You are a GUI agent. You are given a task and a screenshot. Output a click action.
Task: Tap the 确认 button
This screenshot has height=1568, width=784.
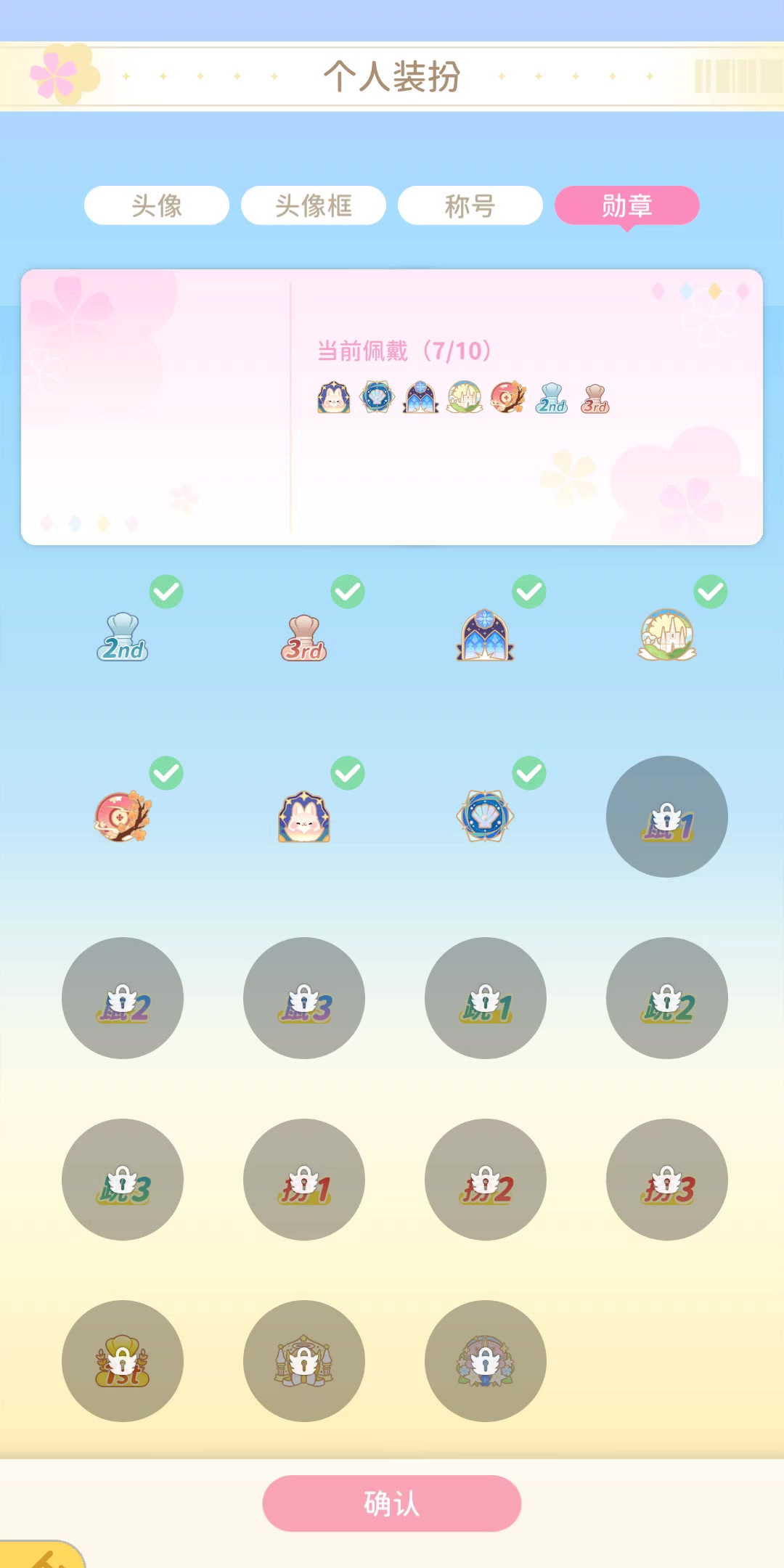(x=392, y=1503)
